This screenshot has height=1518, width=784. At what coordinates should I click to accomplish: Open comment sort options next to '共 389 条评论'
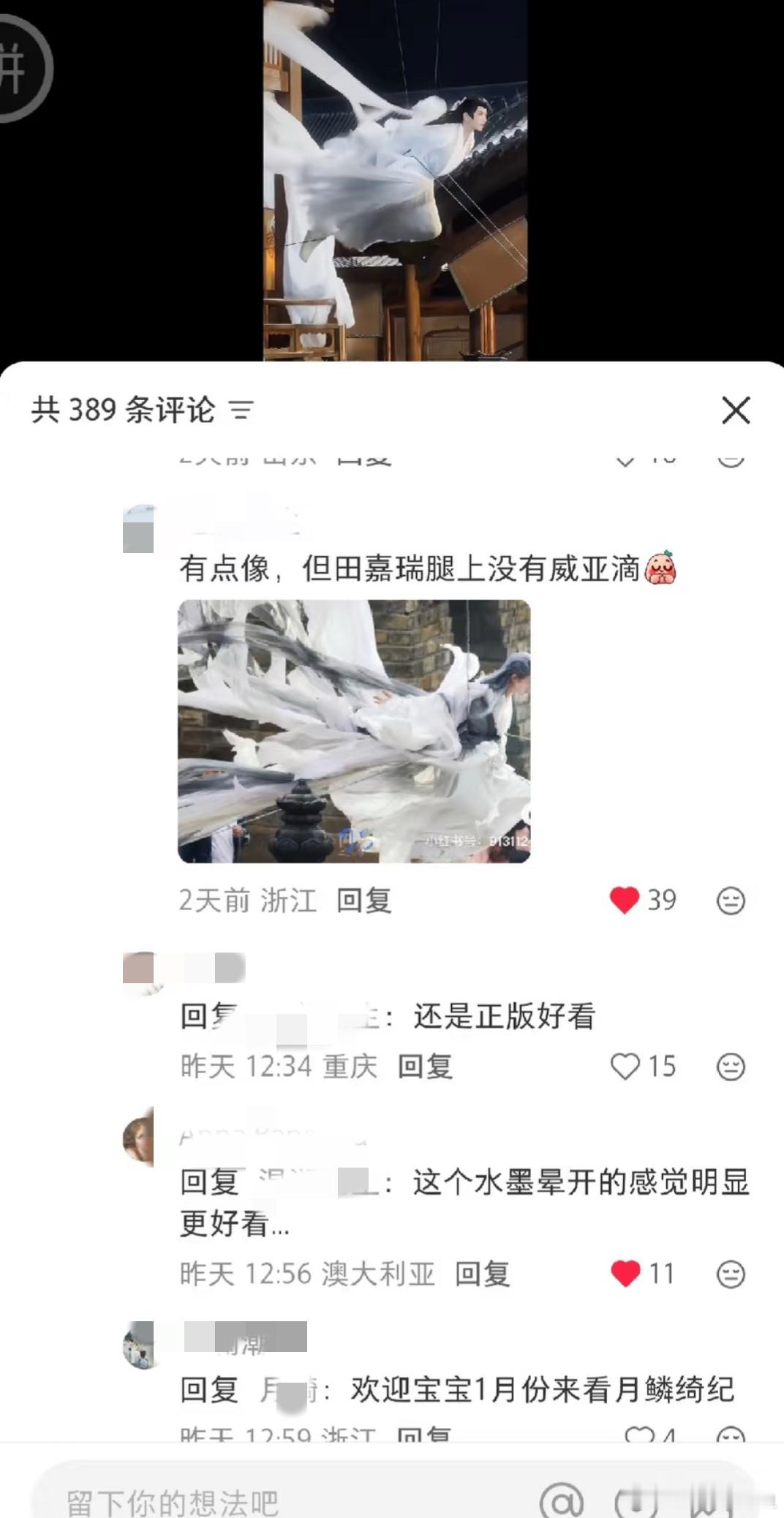(244, 410)
